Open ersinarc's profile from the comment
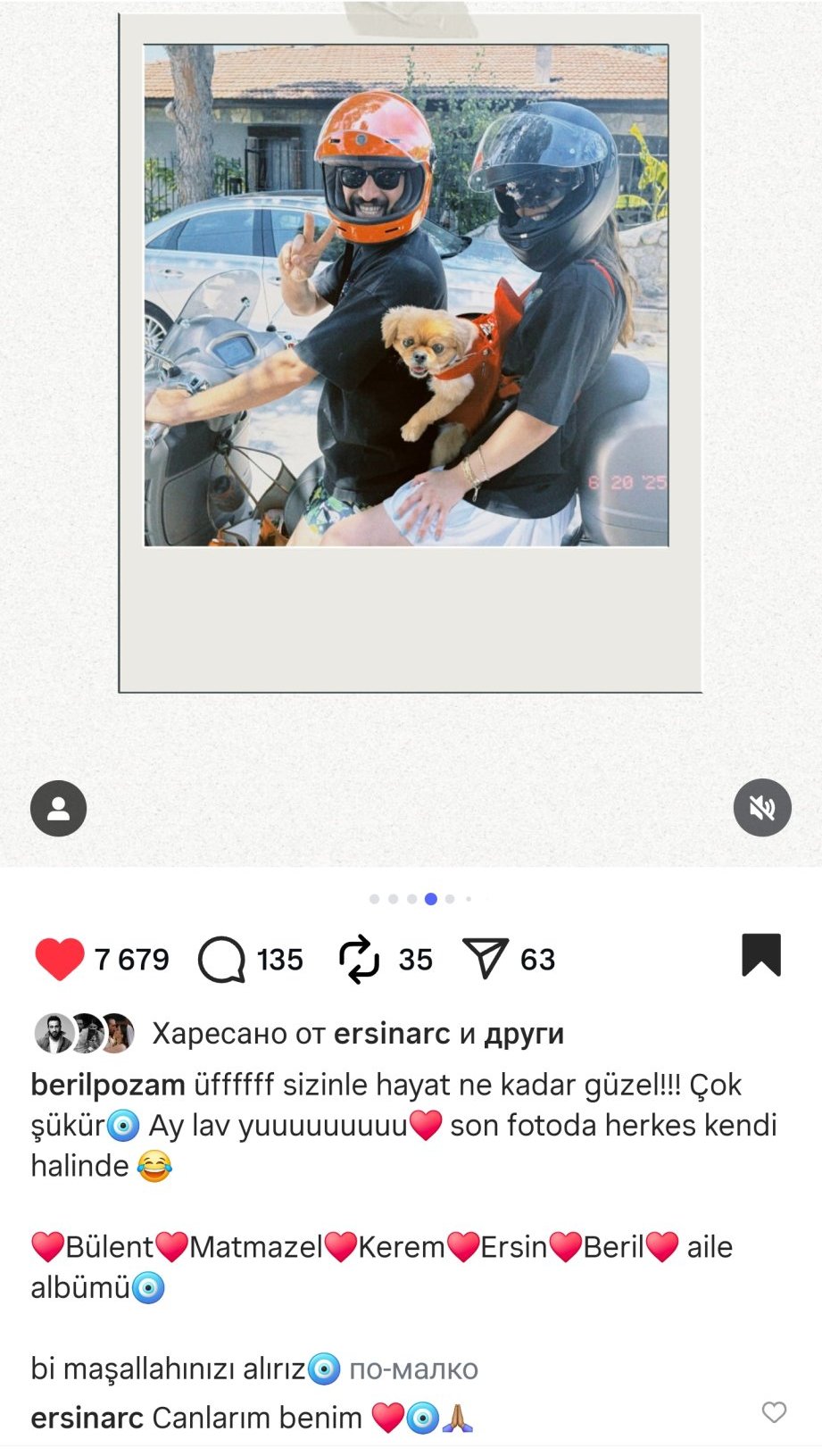Viewport: 822px width, 1456px height. point(87,1418)
